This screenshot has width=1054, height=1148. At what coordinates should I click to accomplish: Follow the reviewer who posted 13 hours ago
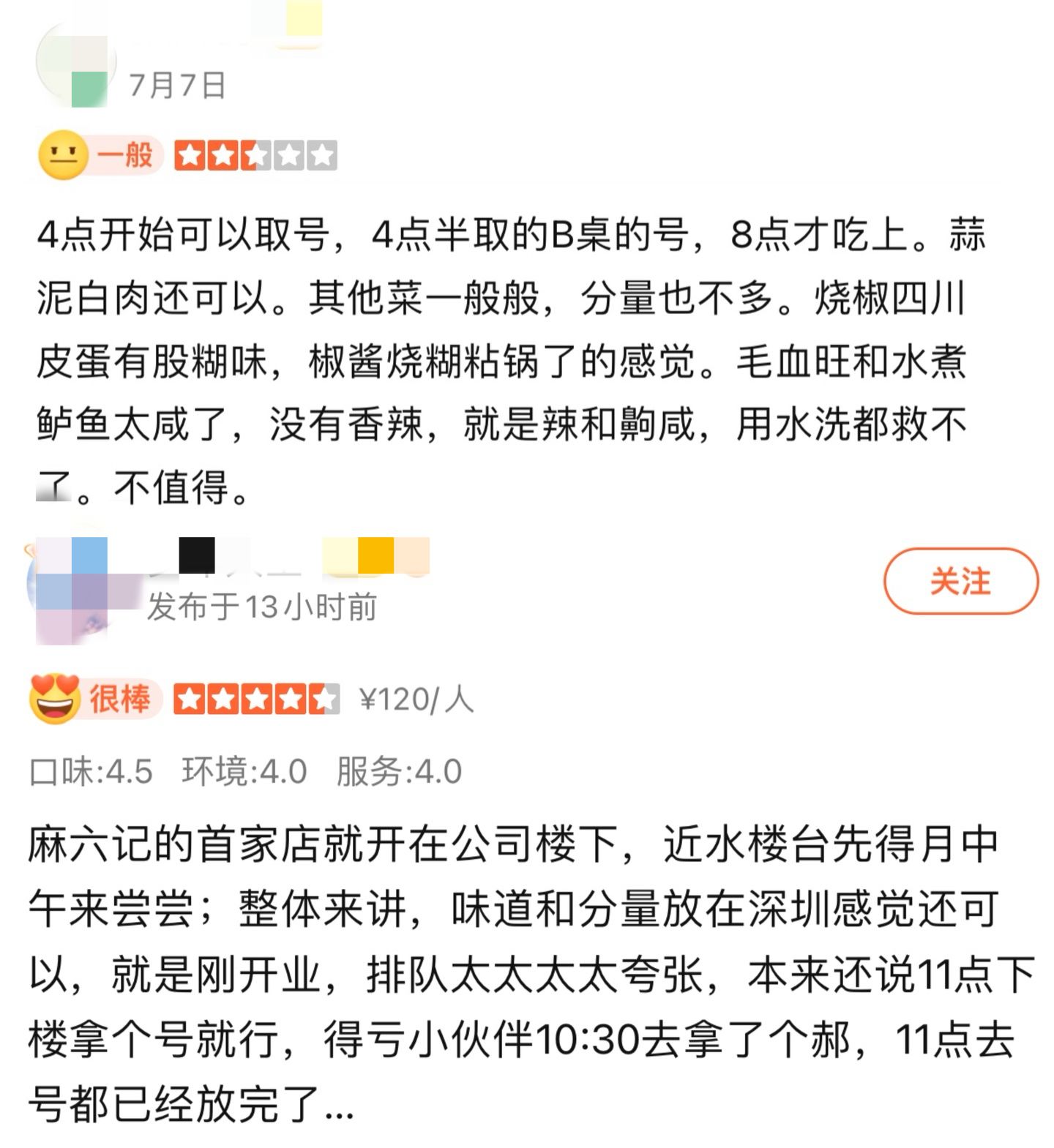click(x=960, y=581)
